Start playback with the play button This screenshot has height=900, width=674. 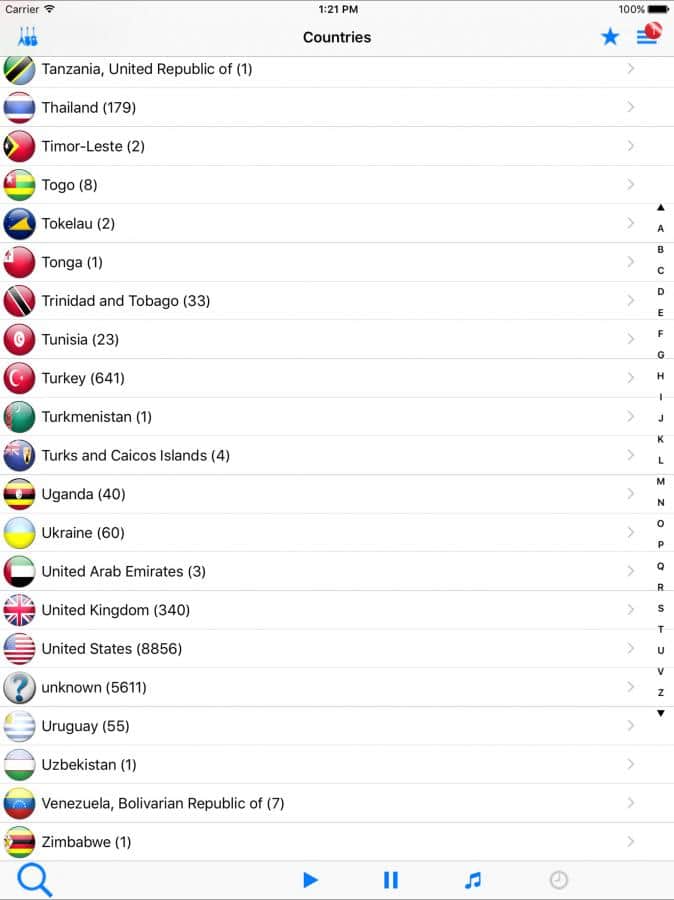310,880
